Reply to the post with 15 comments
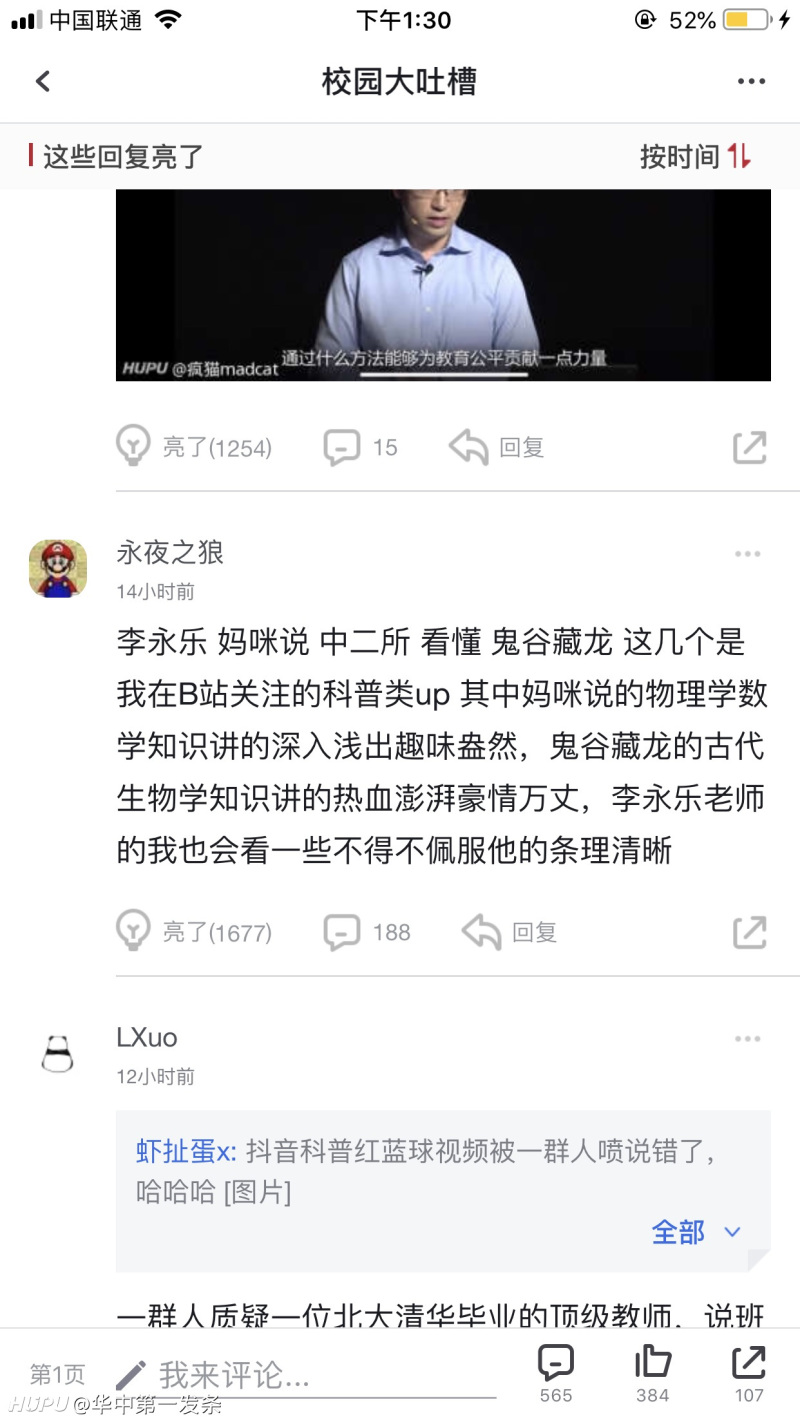Screen dimensions: 800x1422 coord(497,447)
